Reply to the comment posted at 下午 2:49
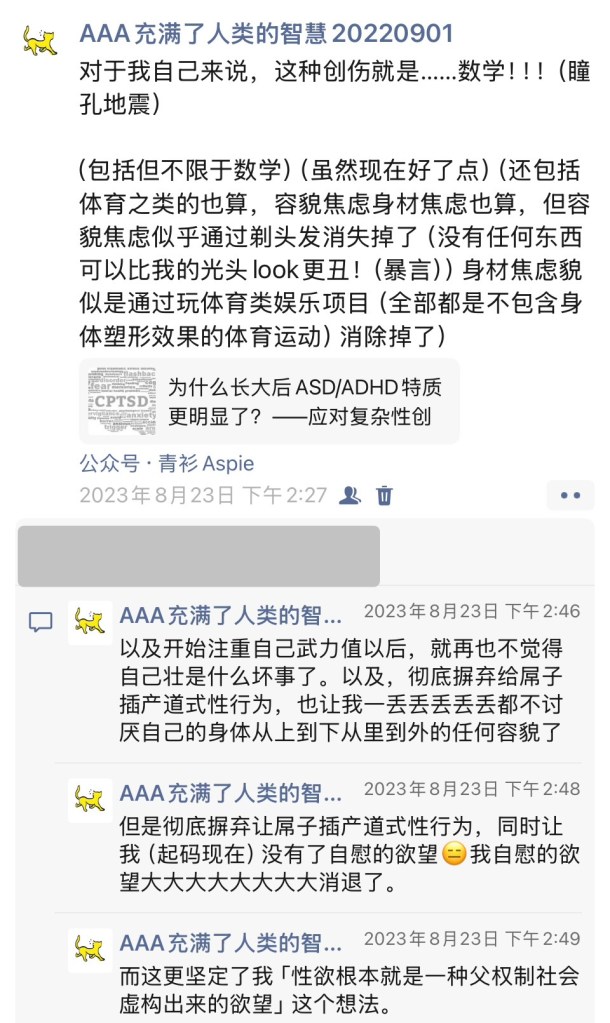The height and width of the screenshot is (1023, 610). point(340,990)
